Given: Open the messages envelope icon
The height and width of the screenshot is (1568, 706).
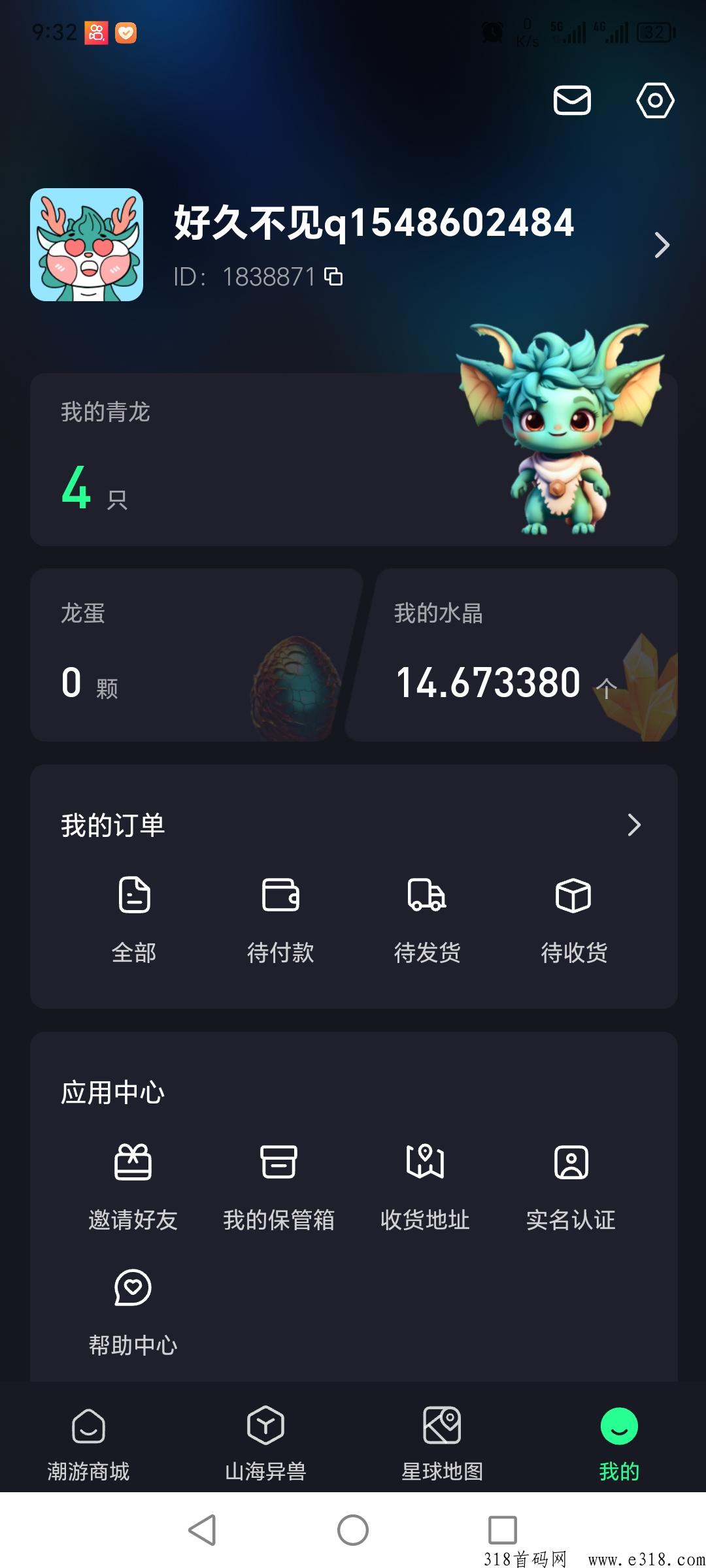Looking at the screenshot, I should coord(572,100).
